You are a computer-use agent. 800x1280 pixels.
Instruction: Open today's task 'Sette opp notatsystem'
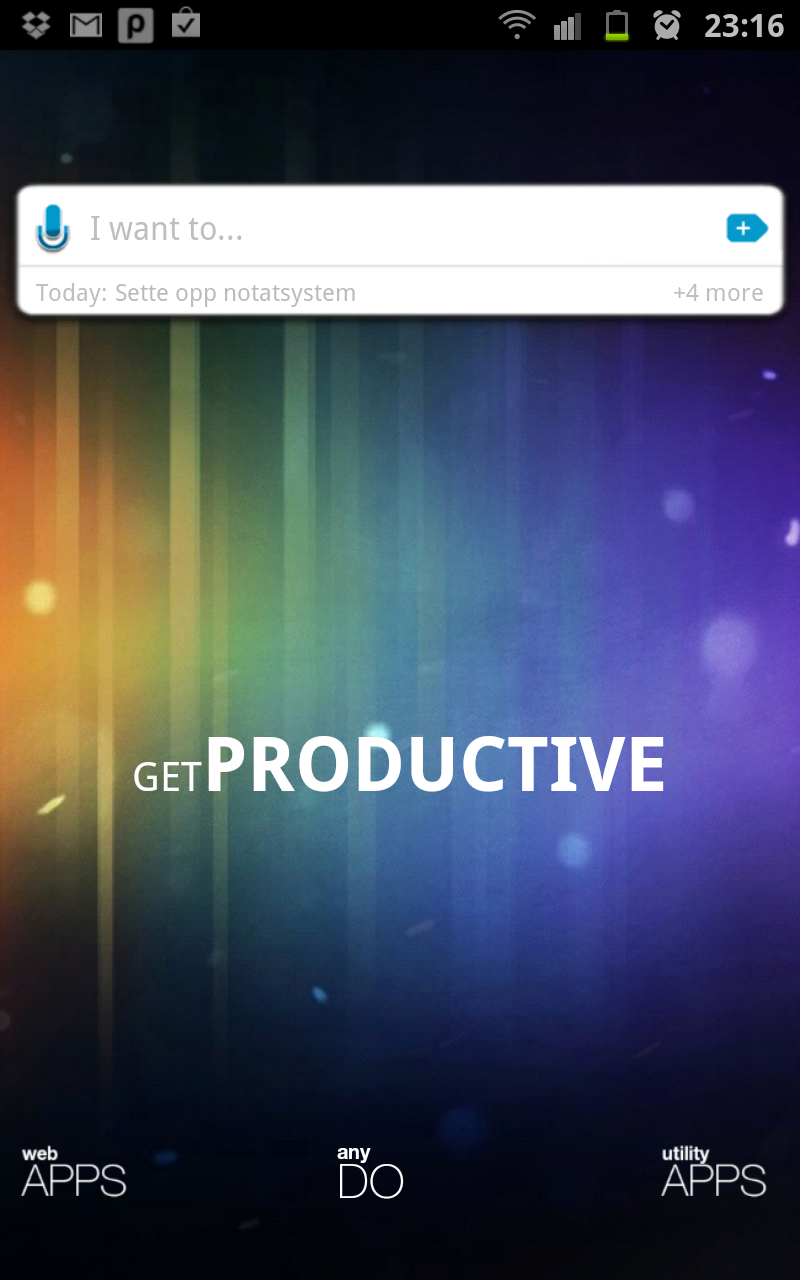(x=196, y=293)
